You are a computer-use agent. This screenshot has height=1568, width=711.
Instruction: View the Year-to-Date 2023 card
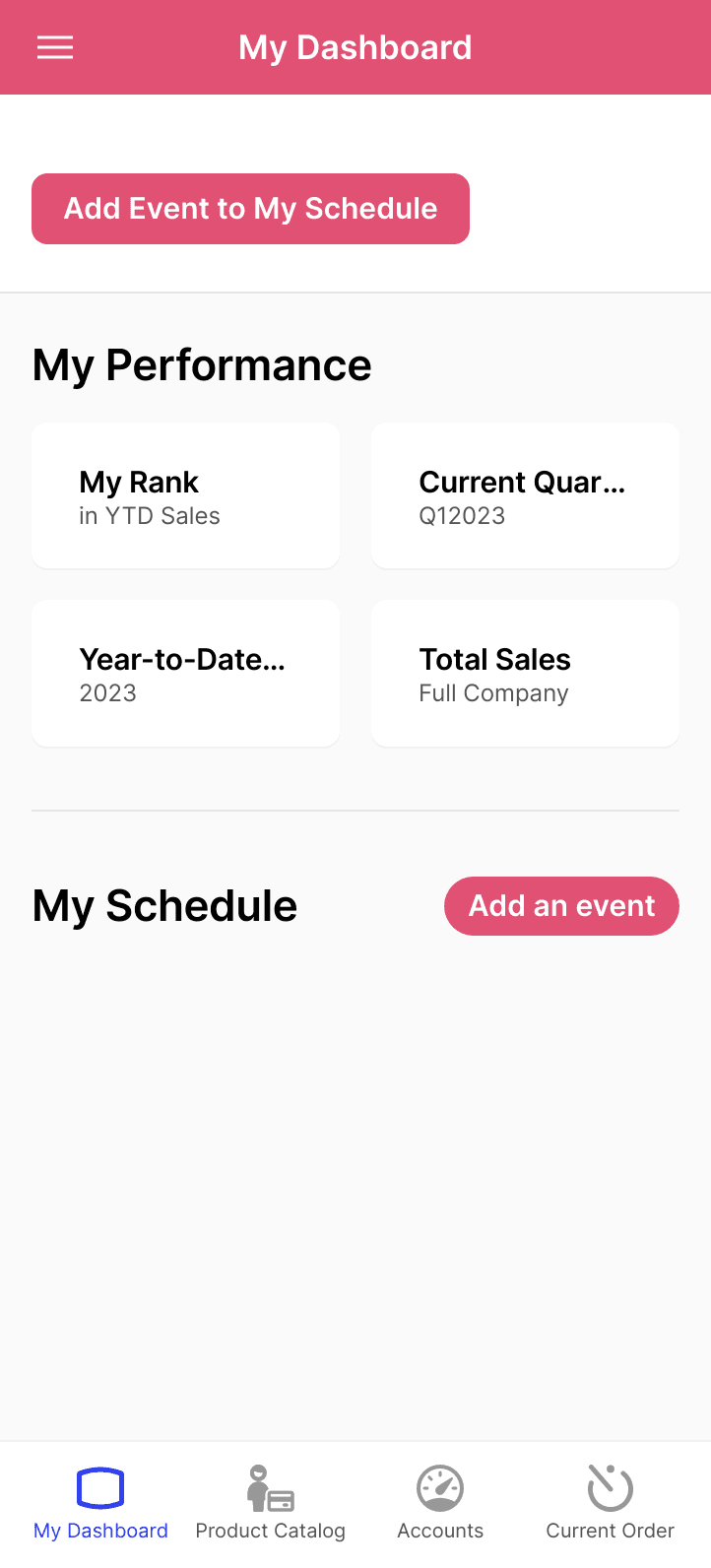(186, 674)
